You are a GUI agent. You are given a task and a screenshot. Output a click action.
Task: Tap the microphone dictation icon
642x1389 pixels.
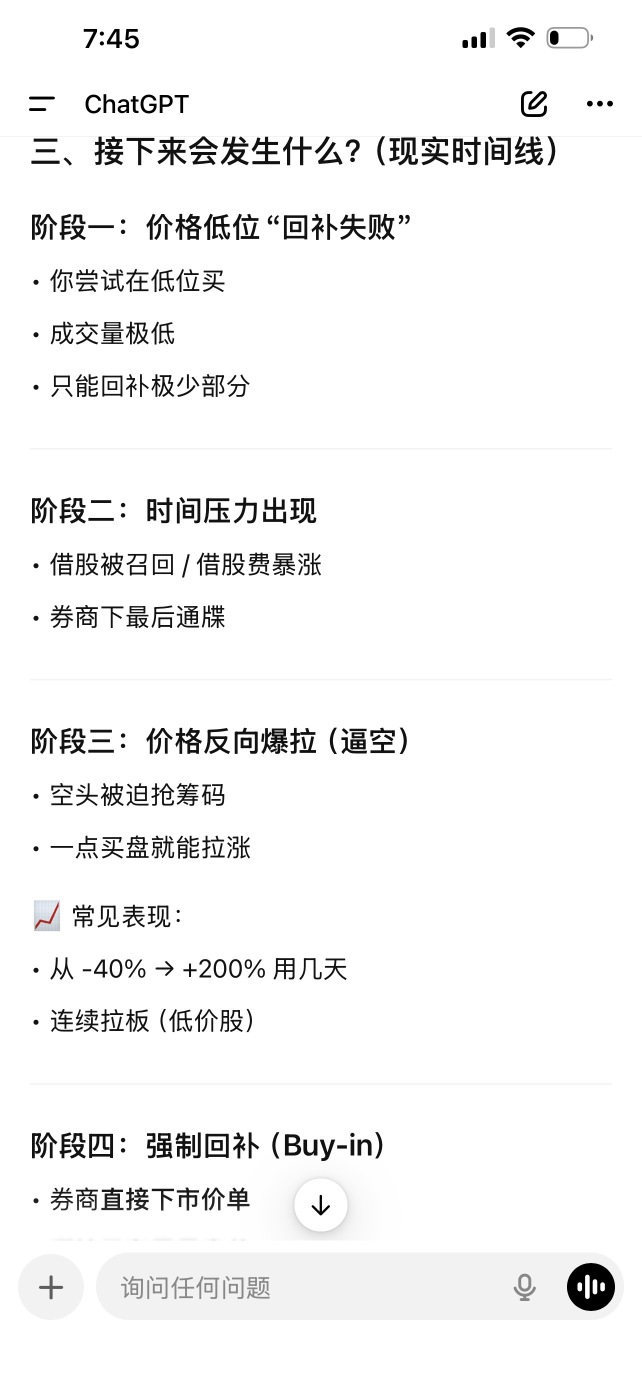point(524,1288)
